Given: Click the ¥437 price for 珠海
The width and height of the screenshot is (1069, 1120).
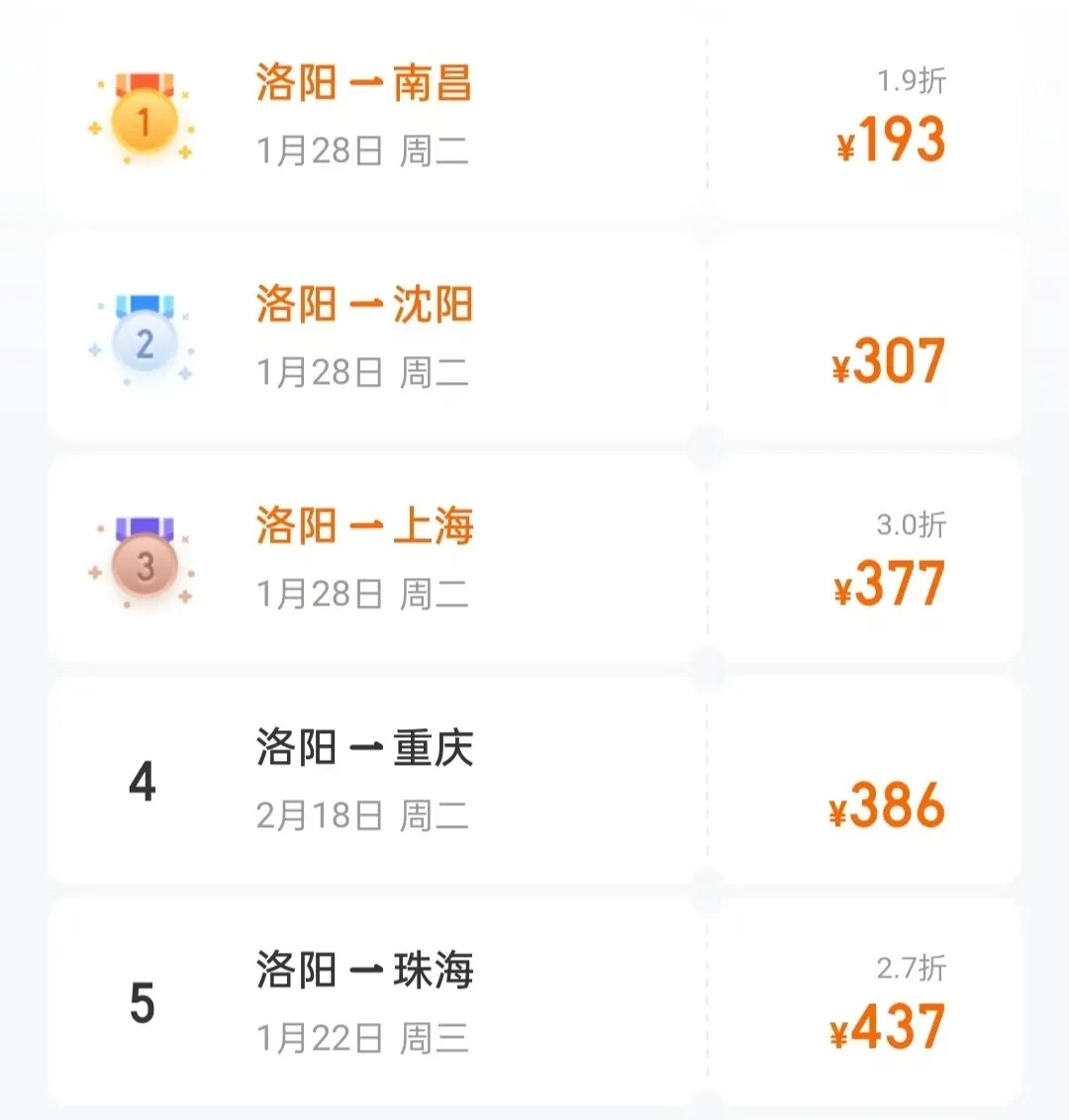Looking at the screenshot, I should (x=886, y=1031).
